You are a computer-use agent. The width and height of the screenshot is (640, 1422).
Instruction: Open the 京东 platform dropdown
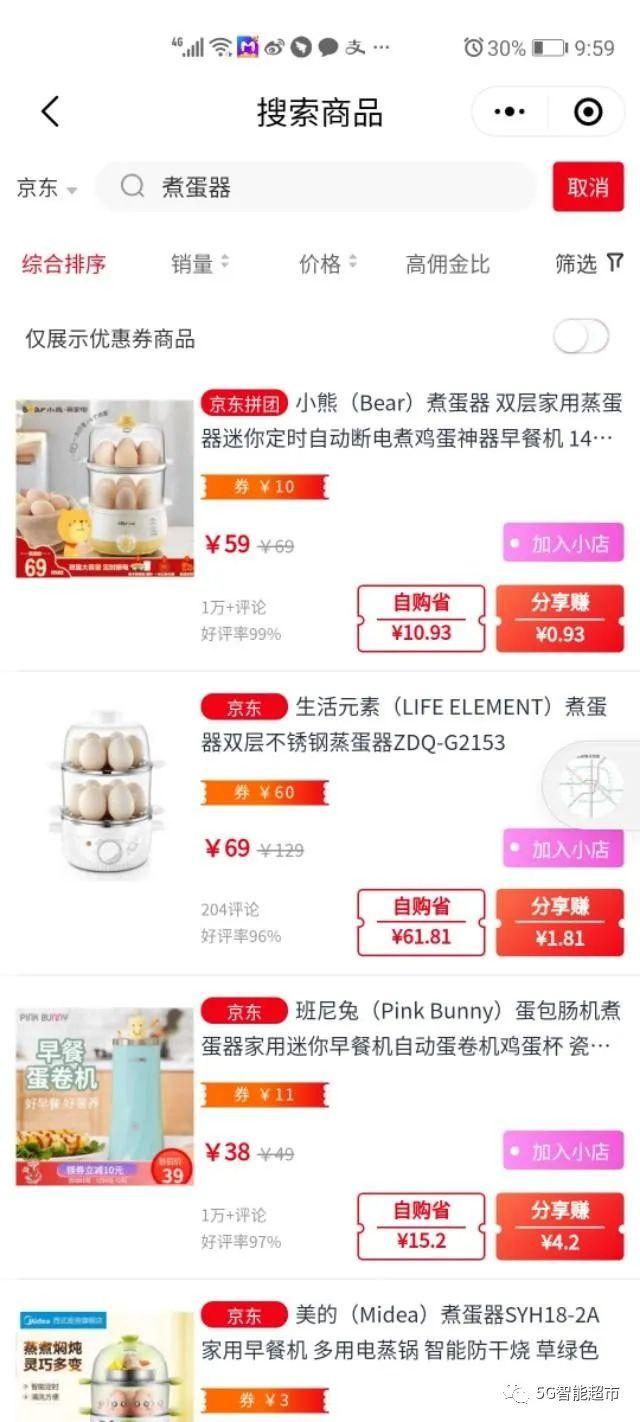(x=46, y=188)
